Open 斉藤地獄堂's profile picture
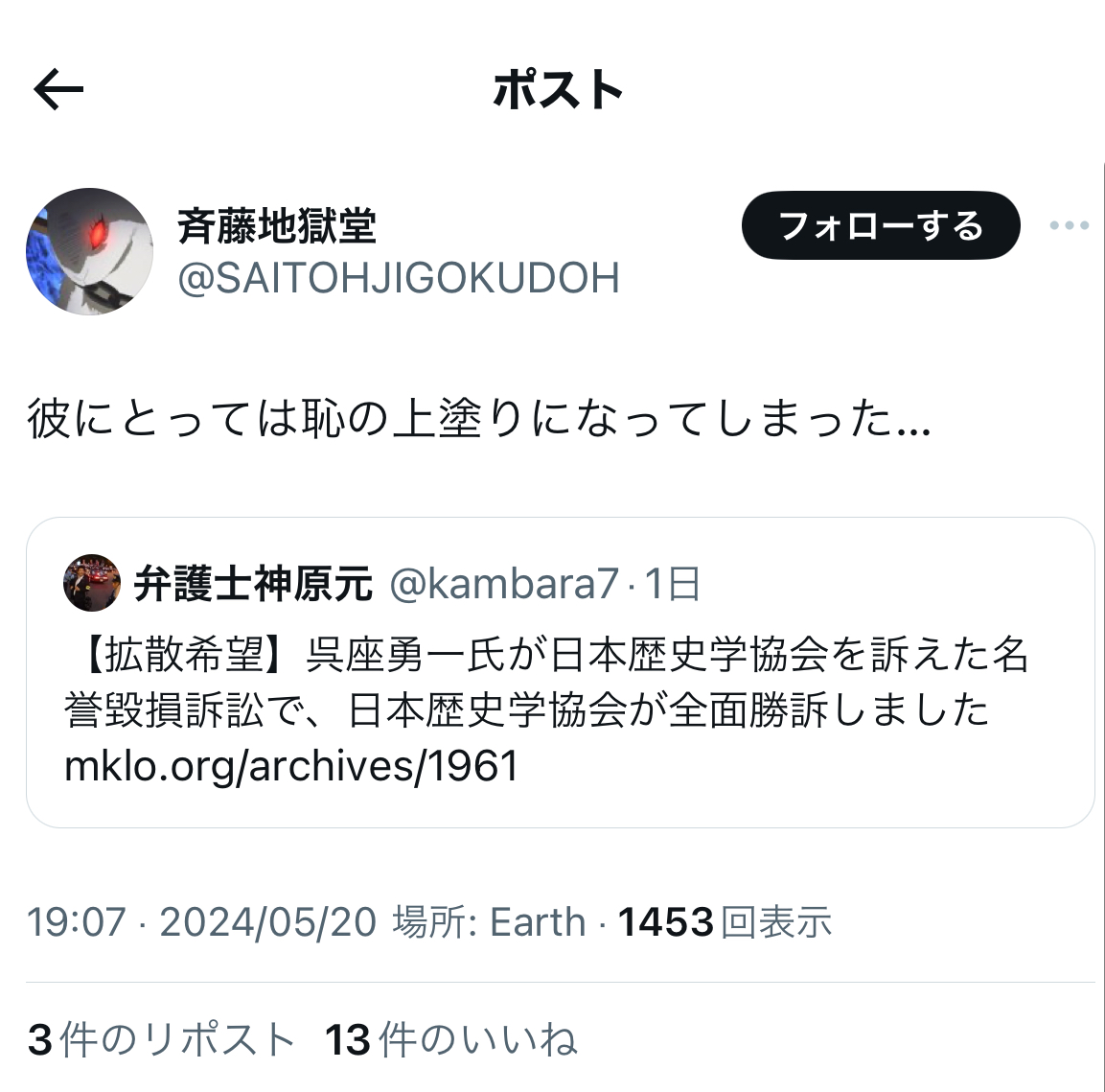Screen dimensions: 1105x1092 point(89,251)
